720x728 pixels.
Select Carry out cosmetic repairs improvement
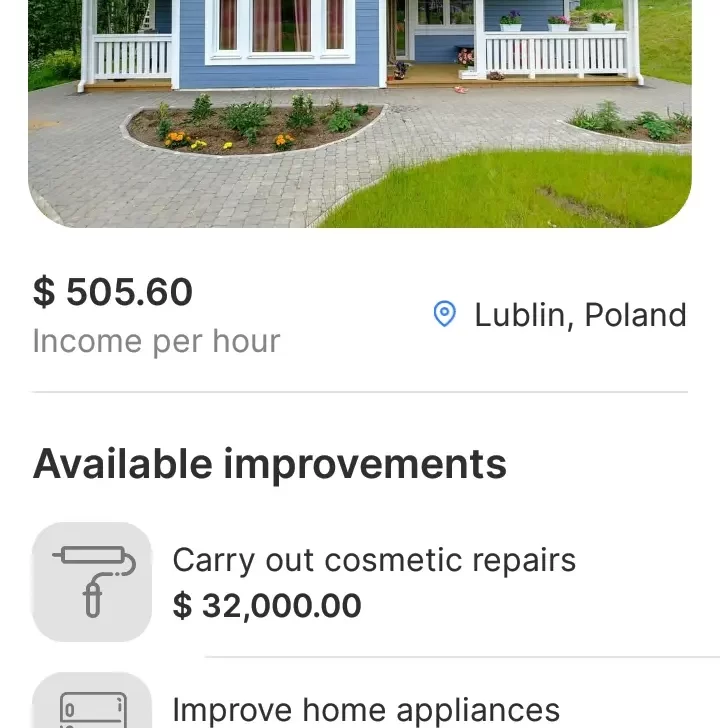click(373, 581)
